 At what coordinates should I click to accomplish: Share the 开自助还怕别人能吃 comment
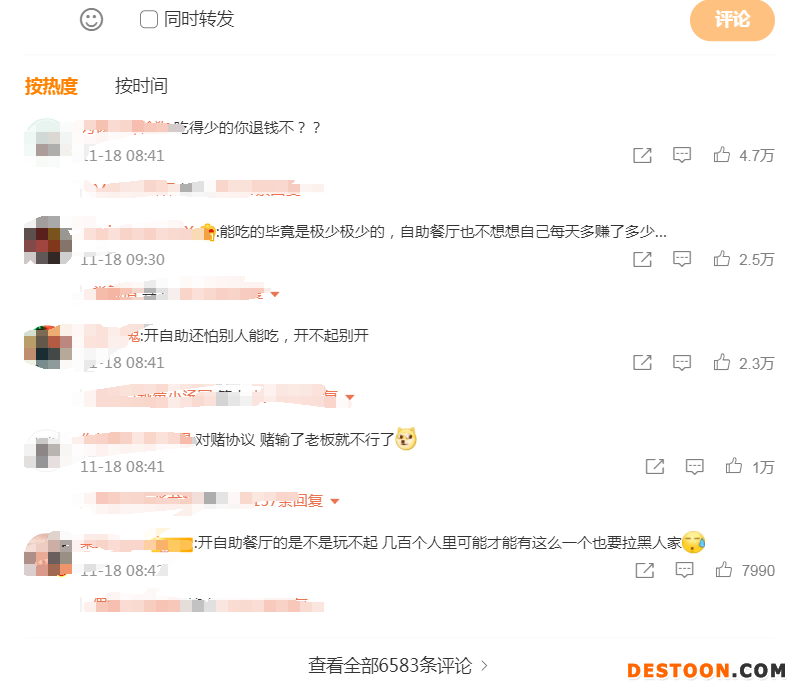click(642, 363)
